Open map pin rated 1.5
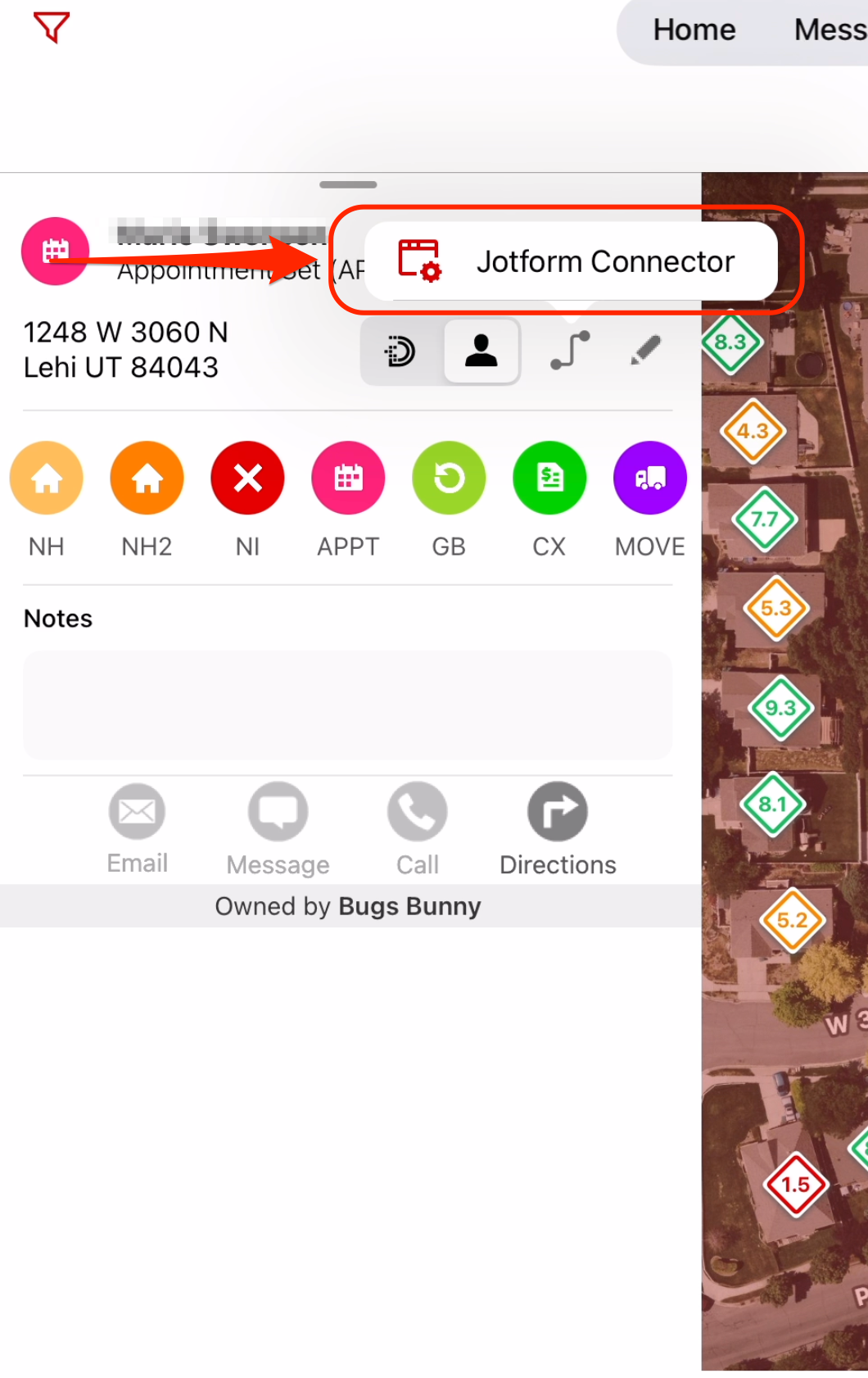Image resolution: width=868 pixels, height=1378 pixels. click(x=795, y=1184)
